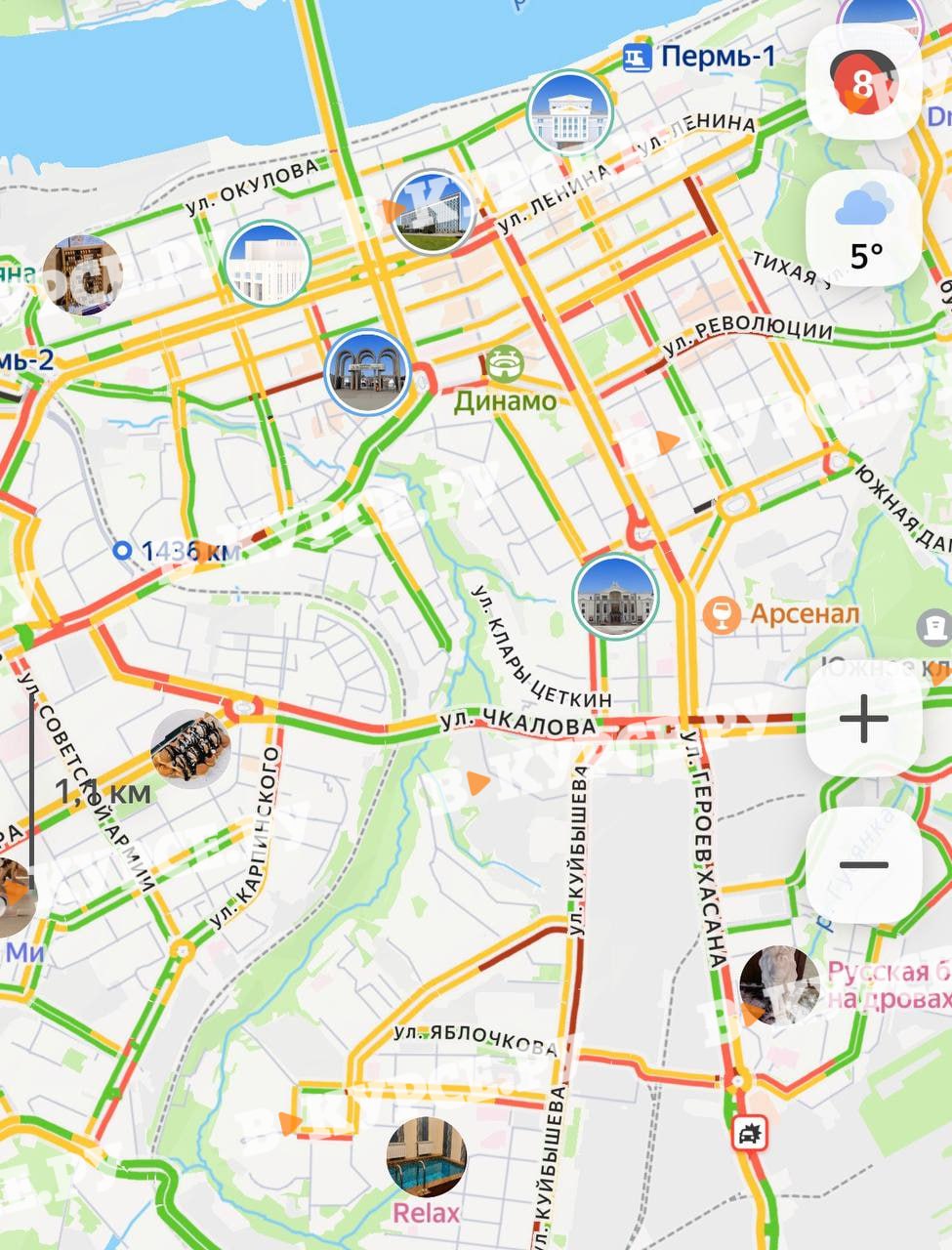Zoom out with the minus button
Viewport: 952px width, 1250px height.
863,865
